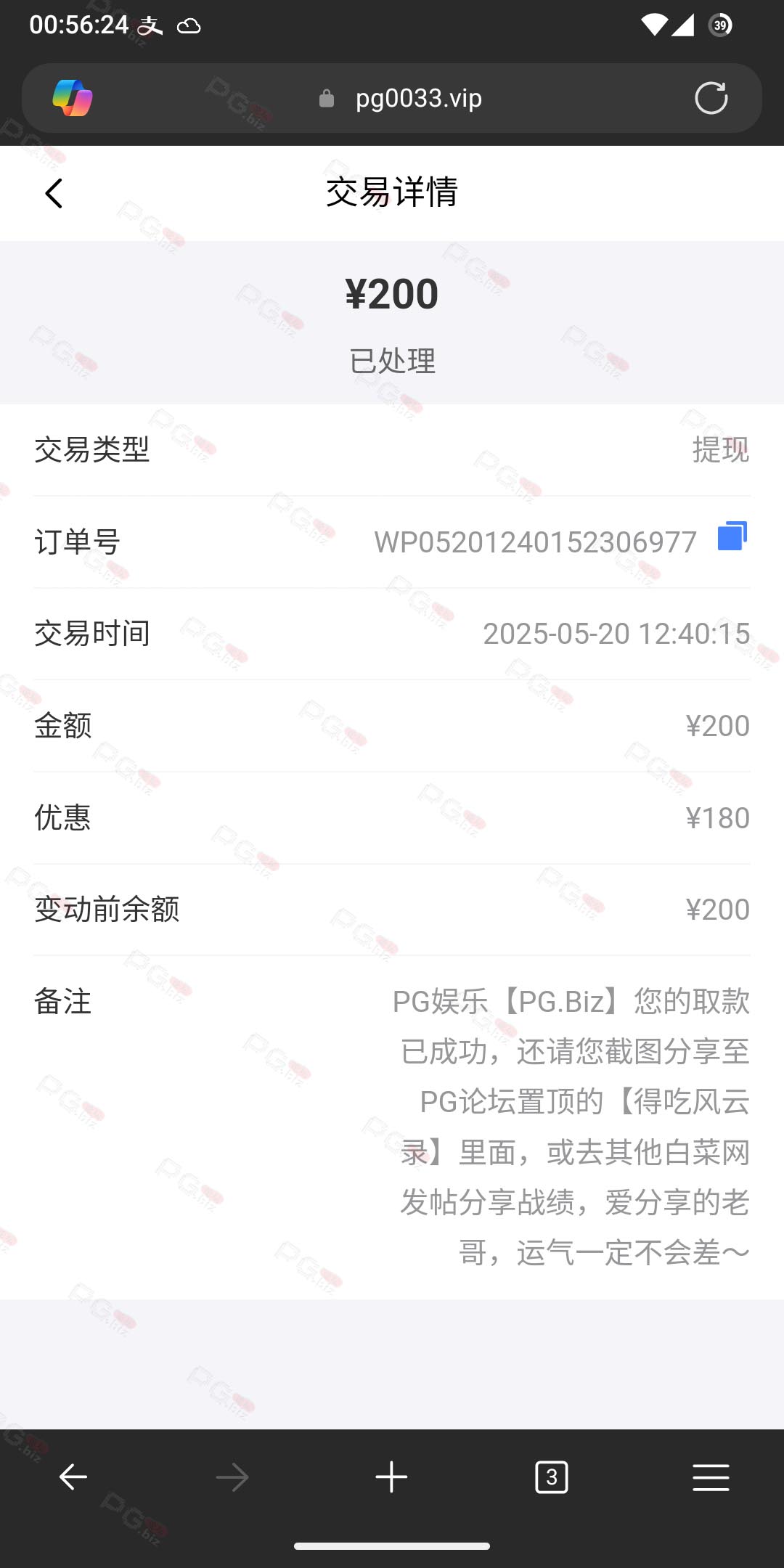The height and width of the screenshot is (1568, 784).
Task: Open the browser hamburger menu
Action: pos(711,1477)
